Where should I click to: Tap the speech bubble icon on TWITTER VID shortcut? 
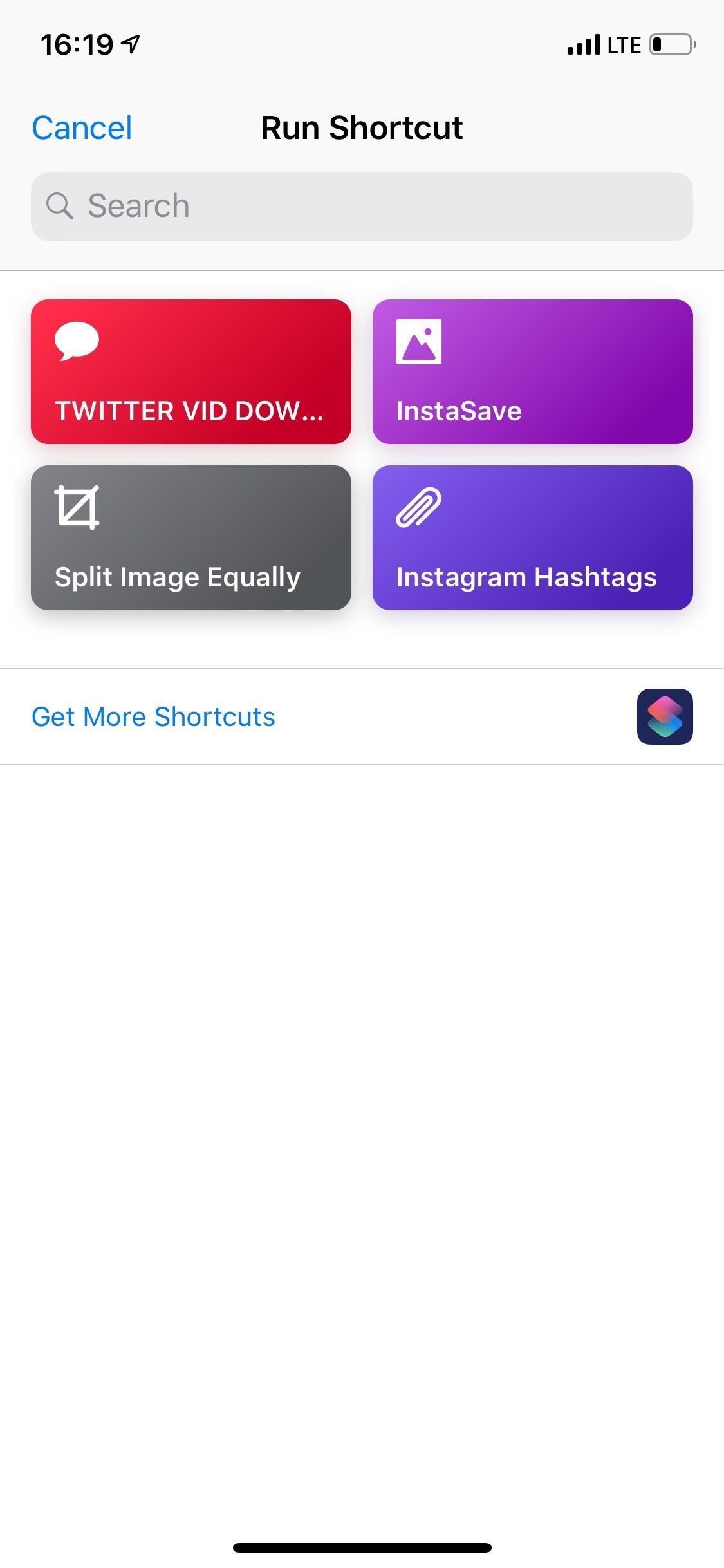click(x=77, y=341)
